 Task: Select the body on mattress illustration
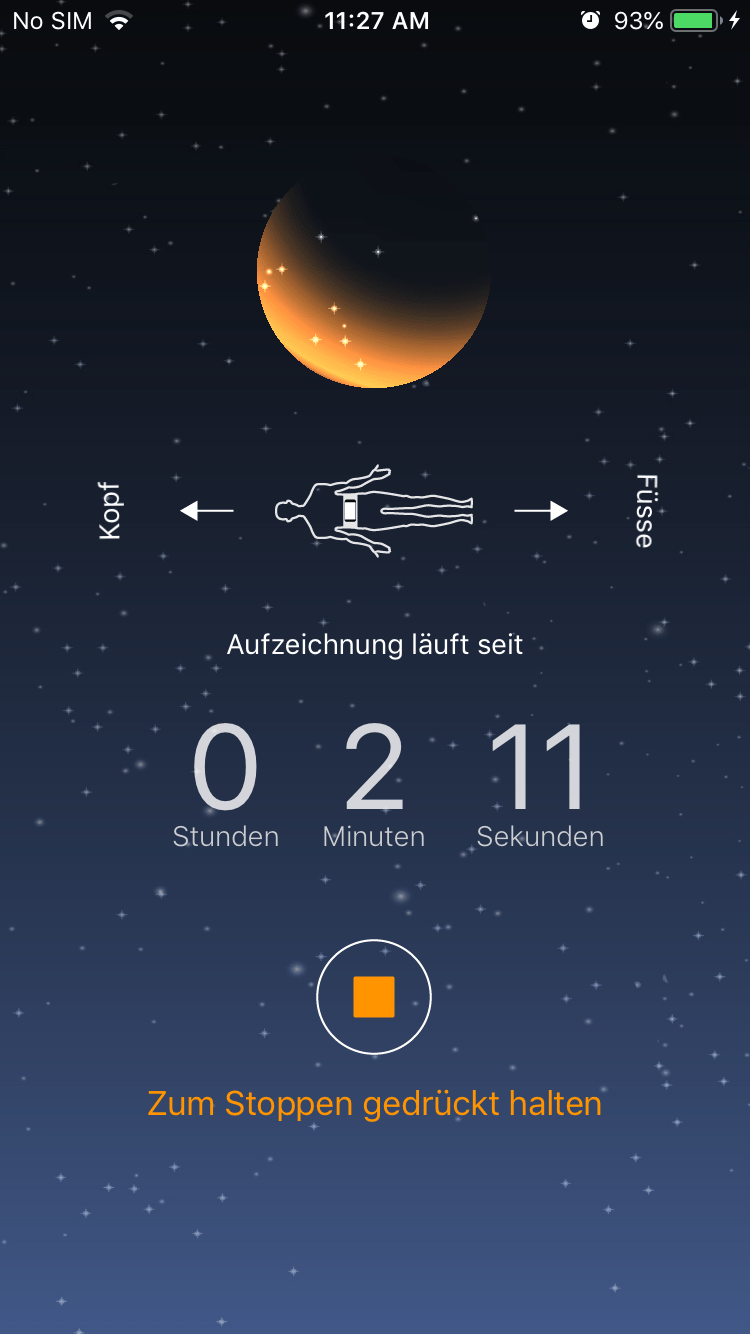pyautogui.click(x=374, y=510)
